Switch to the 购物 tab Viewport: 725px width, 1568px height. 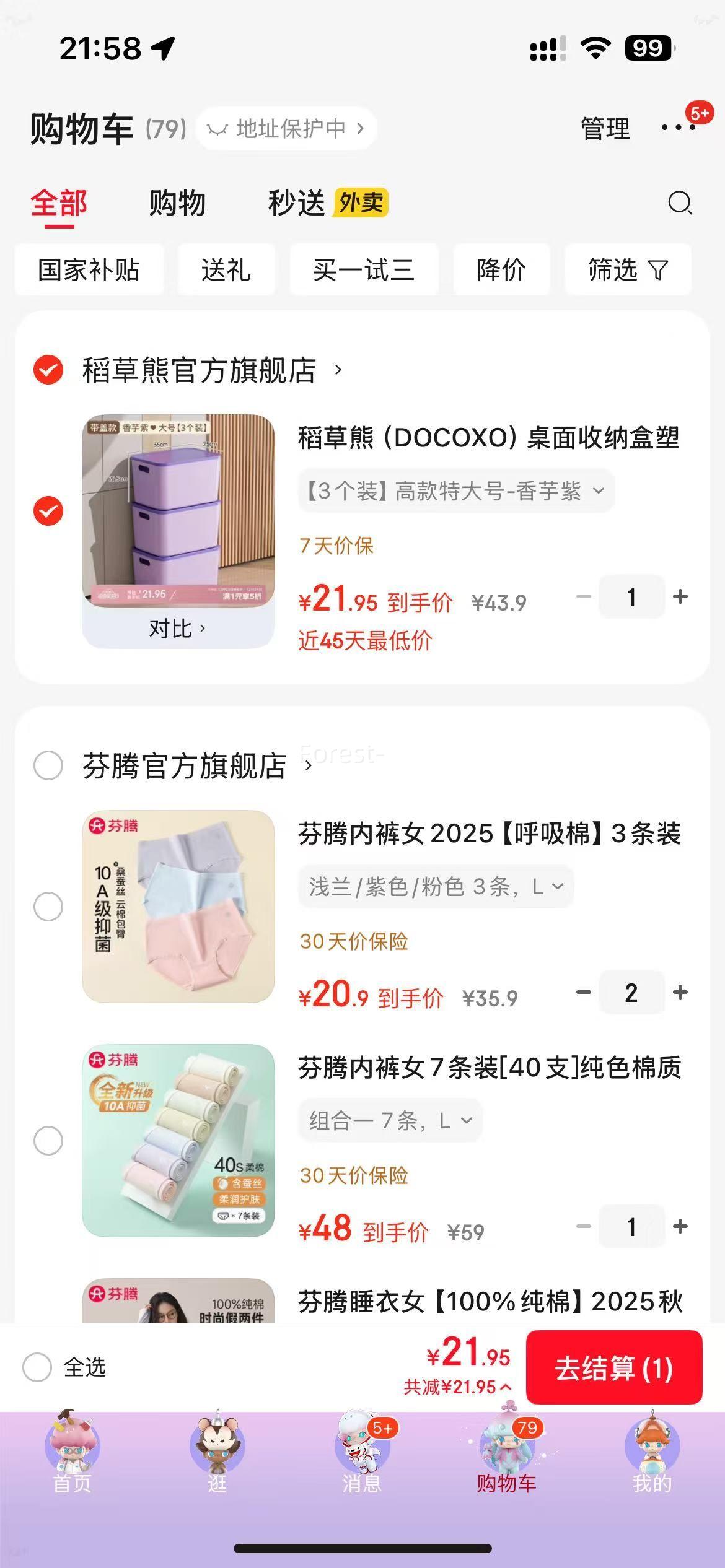point(177,203)
